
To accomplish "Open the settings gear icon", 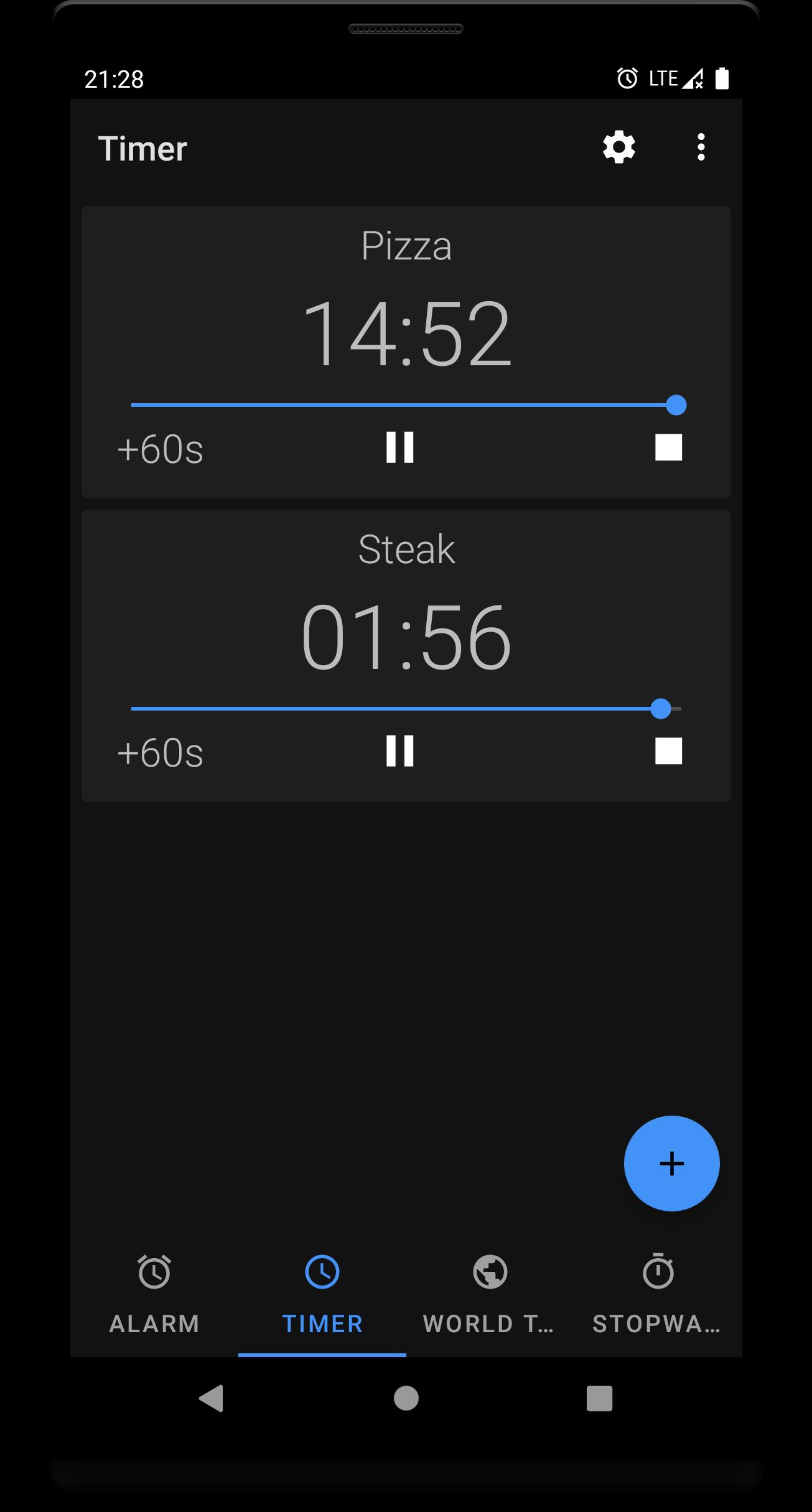I will tap(618, 148).
